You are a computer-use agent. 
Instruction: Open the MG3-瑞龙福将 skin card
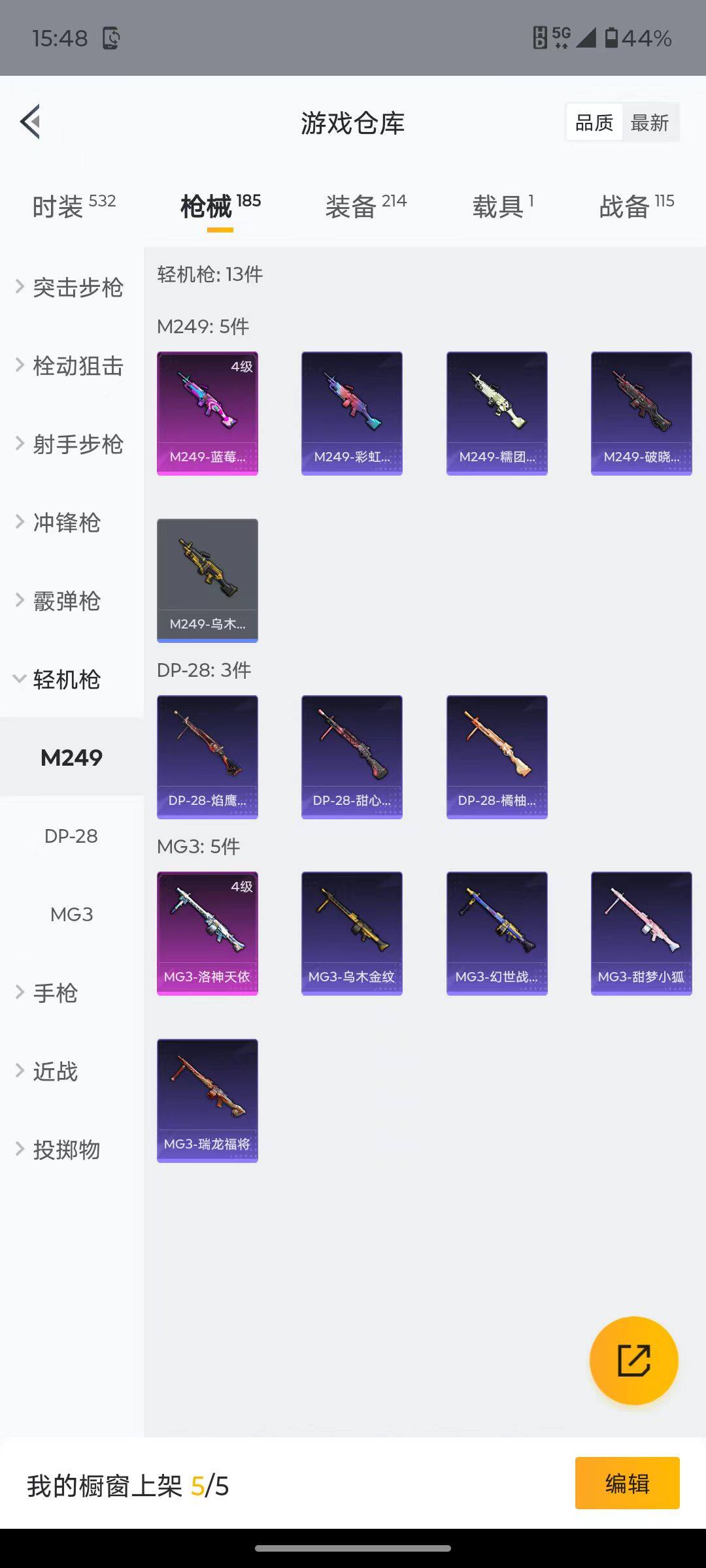click(x=207, y=1100)
